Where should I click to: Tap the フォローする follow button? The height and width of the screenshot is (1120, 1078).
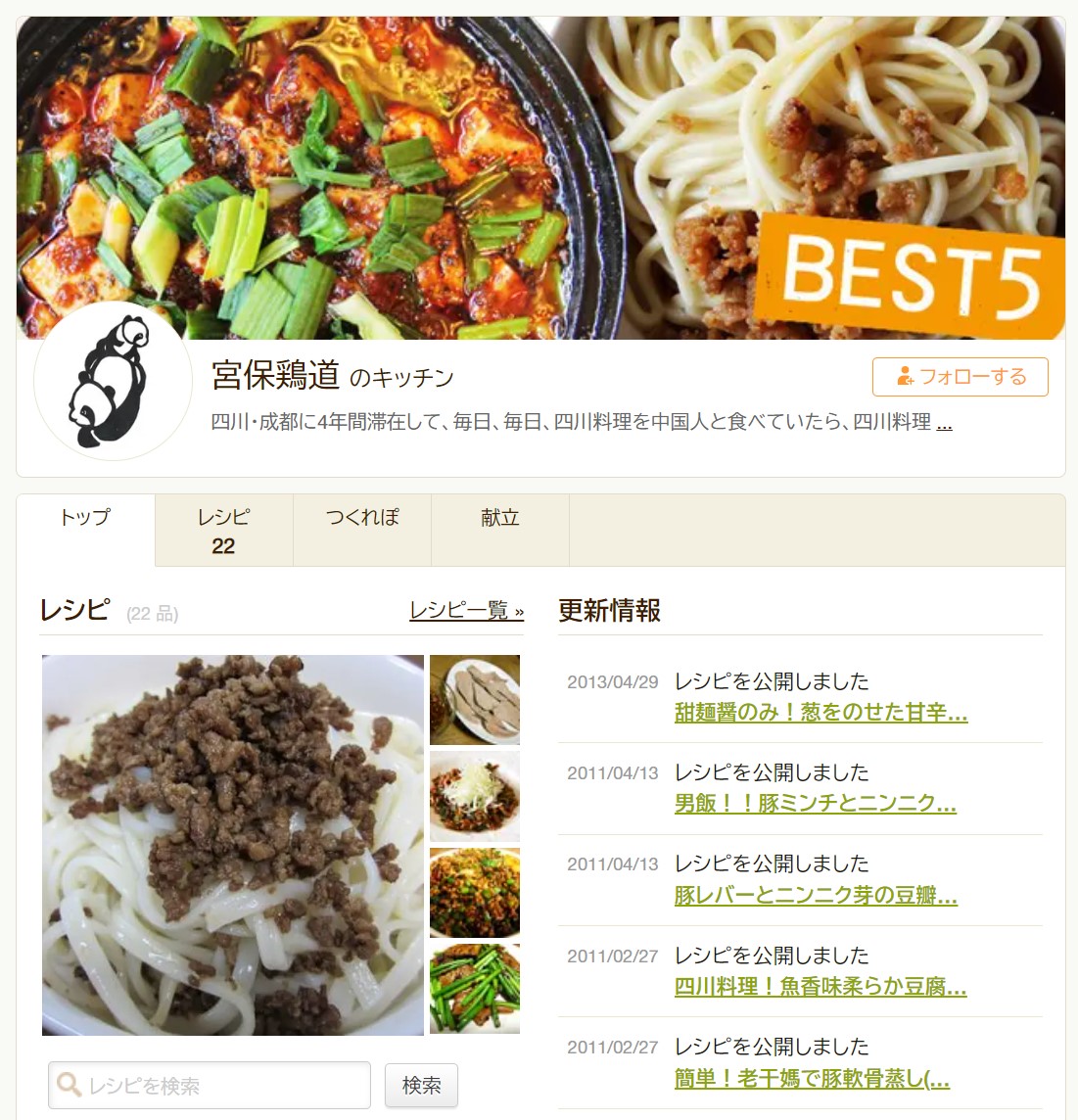pos(960,377)
